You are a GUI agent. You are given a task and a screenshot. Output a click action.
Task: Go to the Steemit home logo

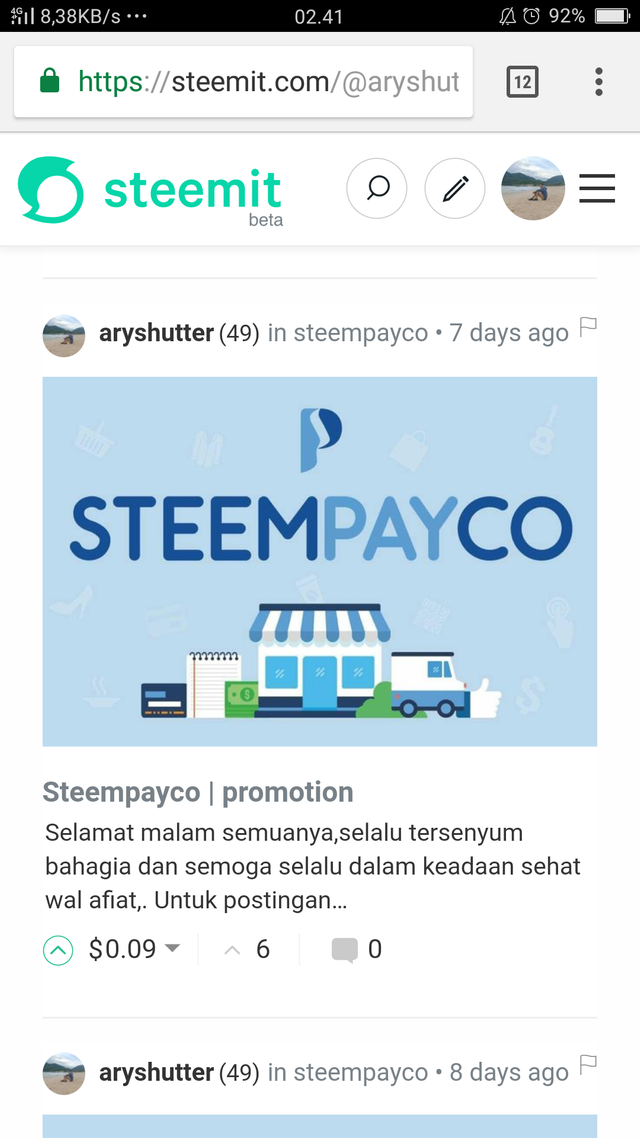pyautogui.click(x=150, y=191)
